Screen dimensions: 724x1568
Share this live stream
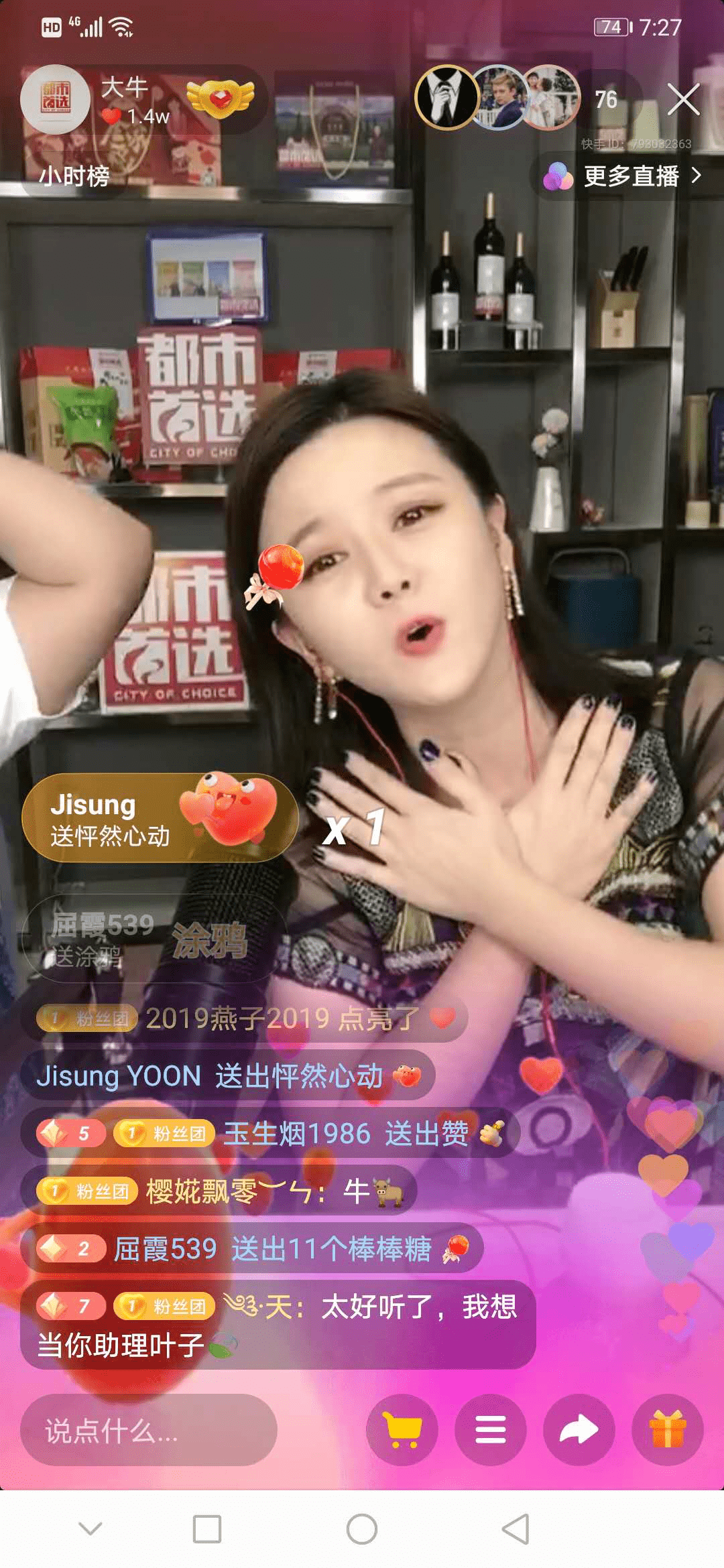[579, 1430]
